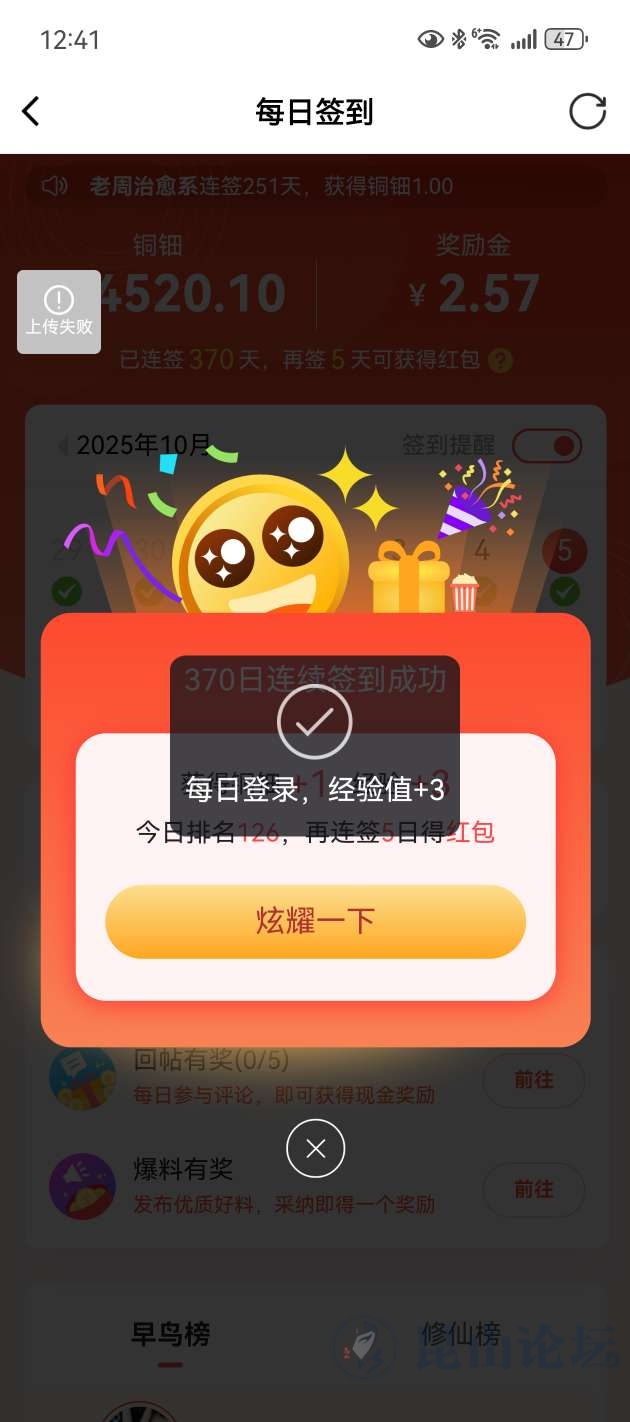630x1422 pixels.
Task: Tap 前往 next to 回帖有奖
Action: coord(533,1080)
